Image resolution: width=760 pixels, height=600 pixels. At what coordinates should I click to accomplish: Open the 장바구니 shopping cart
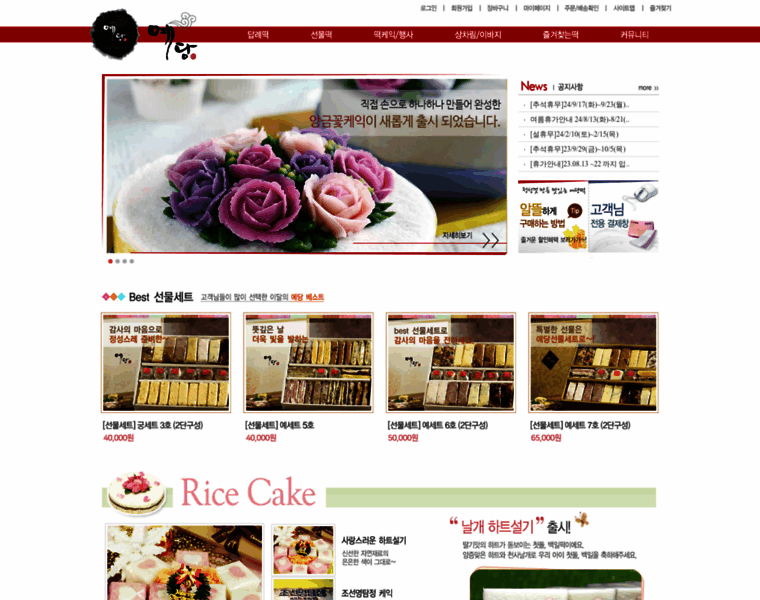coord(497,8)
